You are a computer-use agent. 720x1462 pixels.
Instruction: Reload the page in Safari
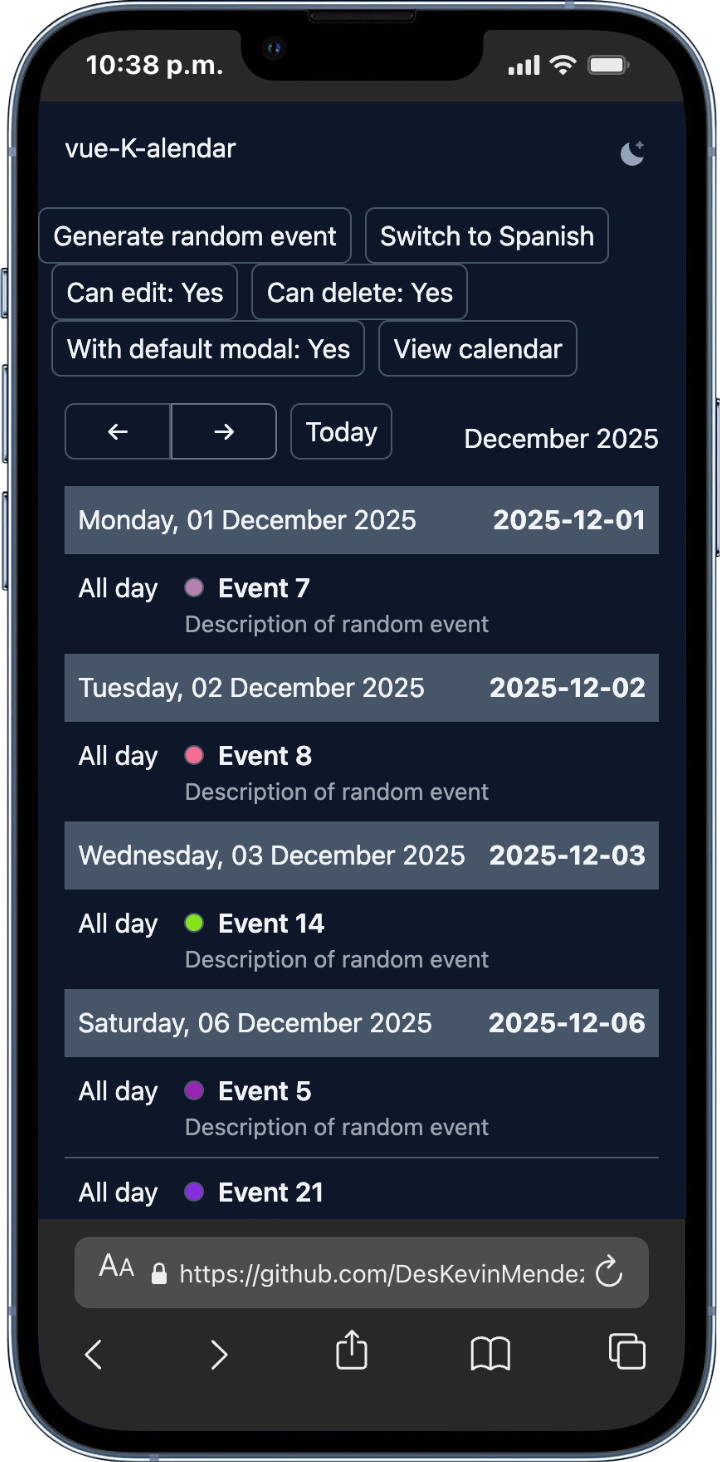coord(609,1272)
